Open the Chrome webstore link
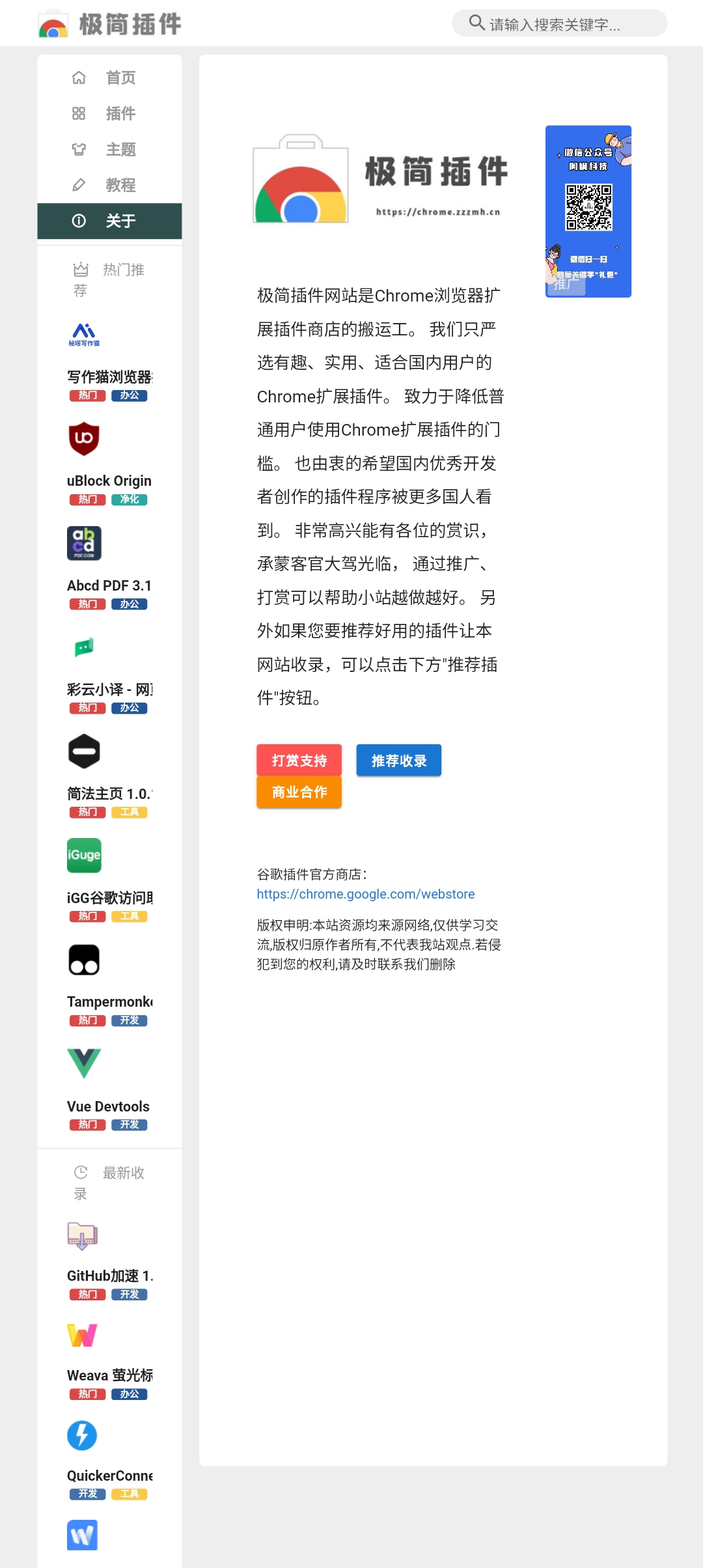This screenshot has height=1568, width=703. 365,894
